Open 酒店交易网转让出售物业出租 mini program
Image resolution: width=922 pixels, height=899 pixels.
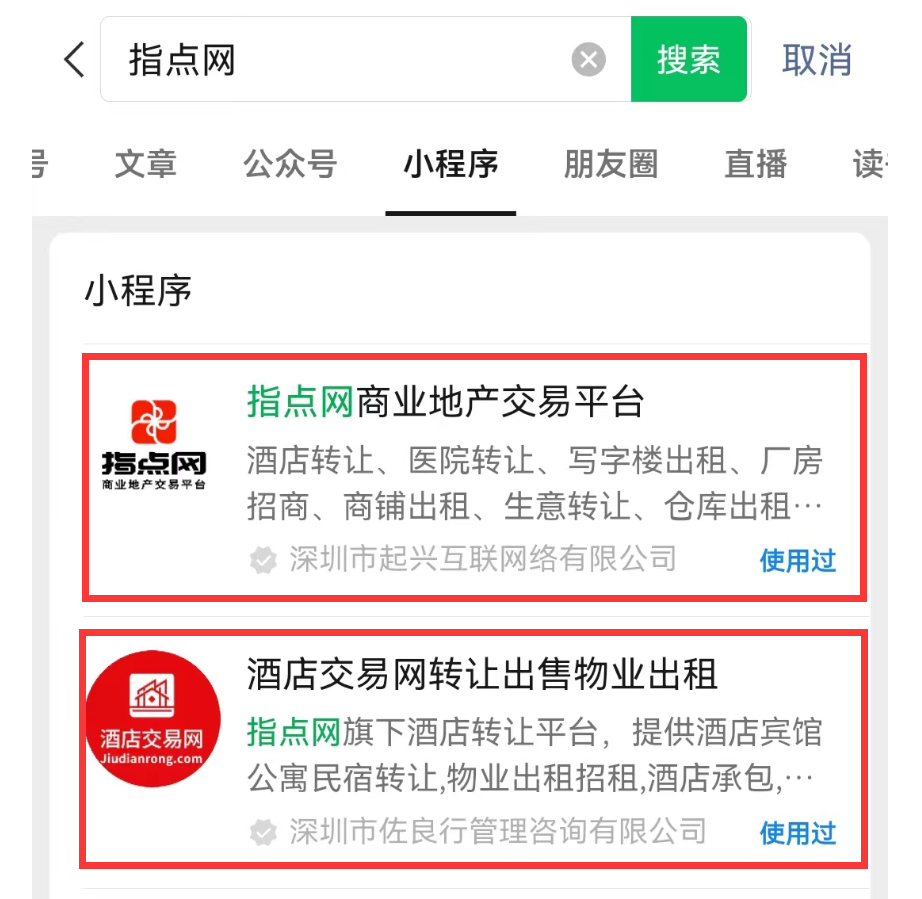(474, 748)
